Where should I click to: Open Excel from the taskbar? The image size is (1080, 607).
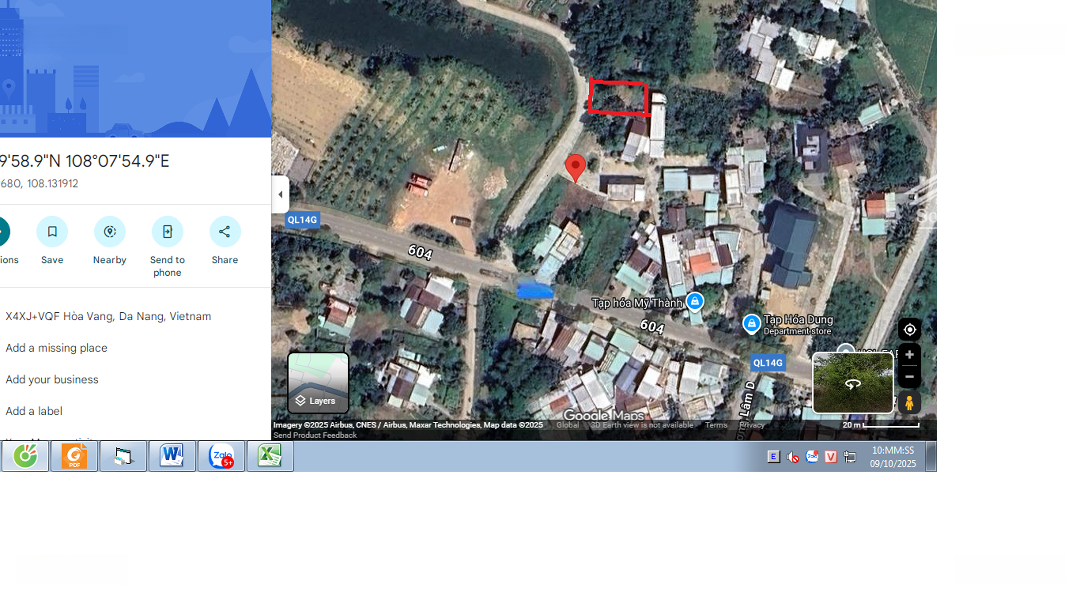point(269,456)
